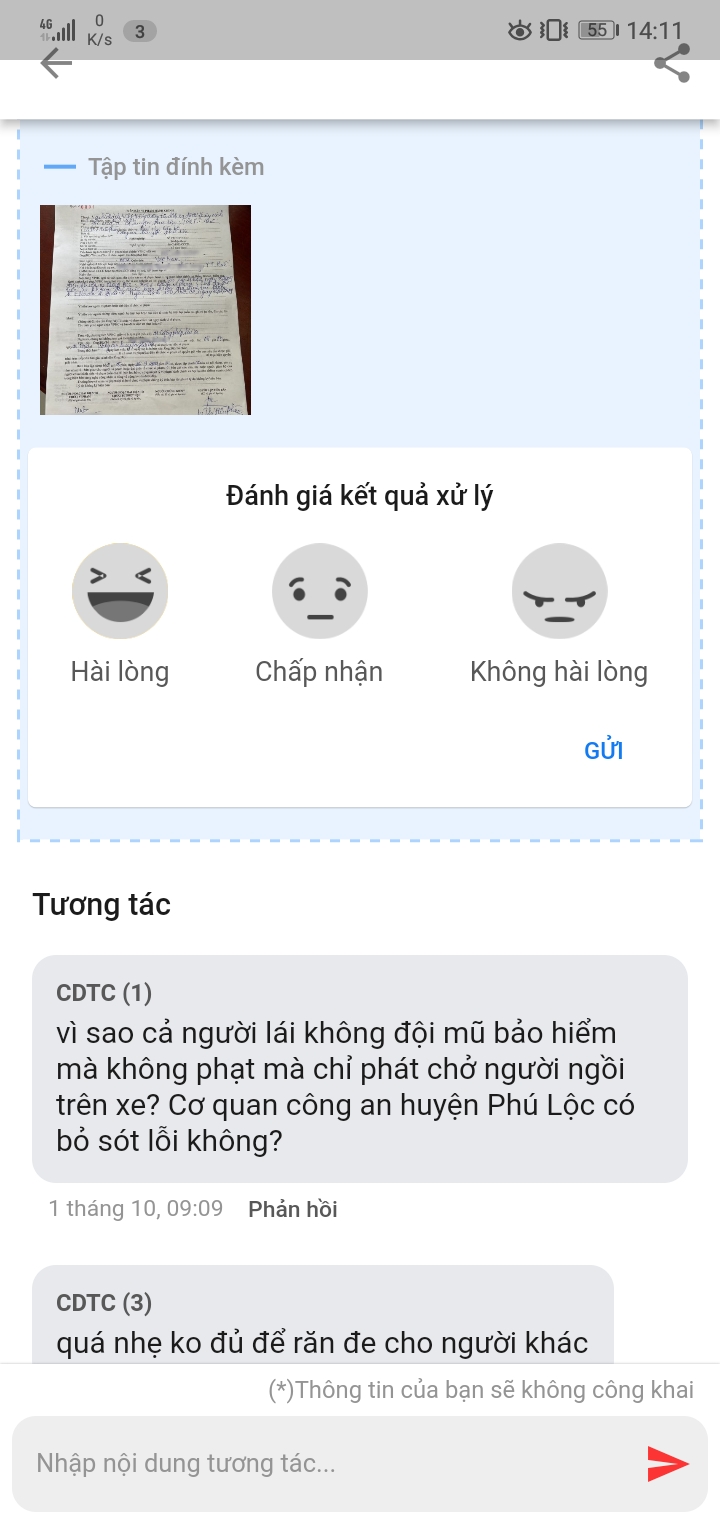This screenshot has width=720, height=1520.
Task: Send the interaction message
Action: (x=667, y=1464)
